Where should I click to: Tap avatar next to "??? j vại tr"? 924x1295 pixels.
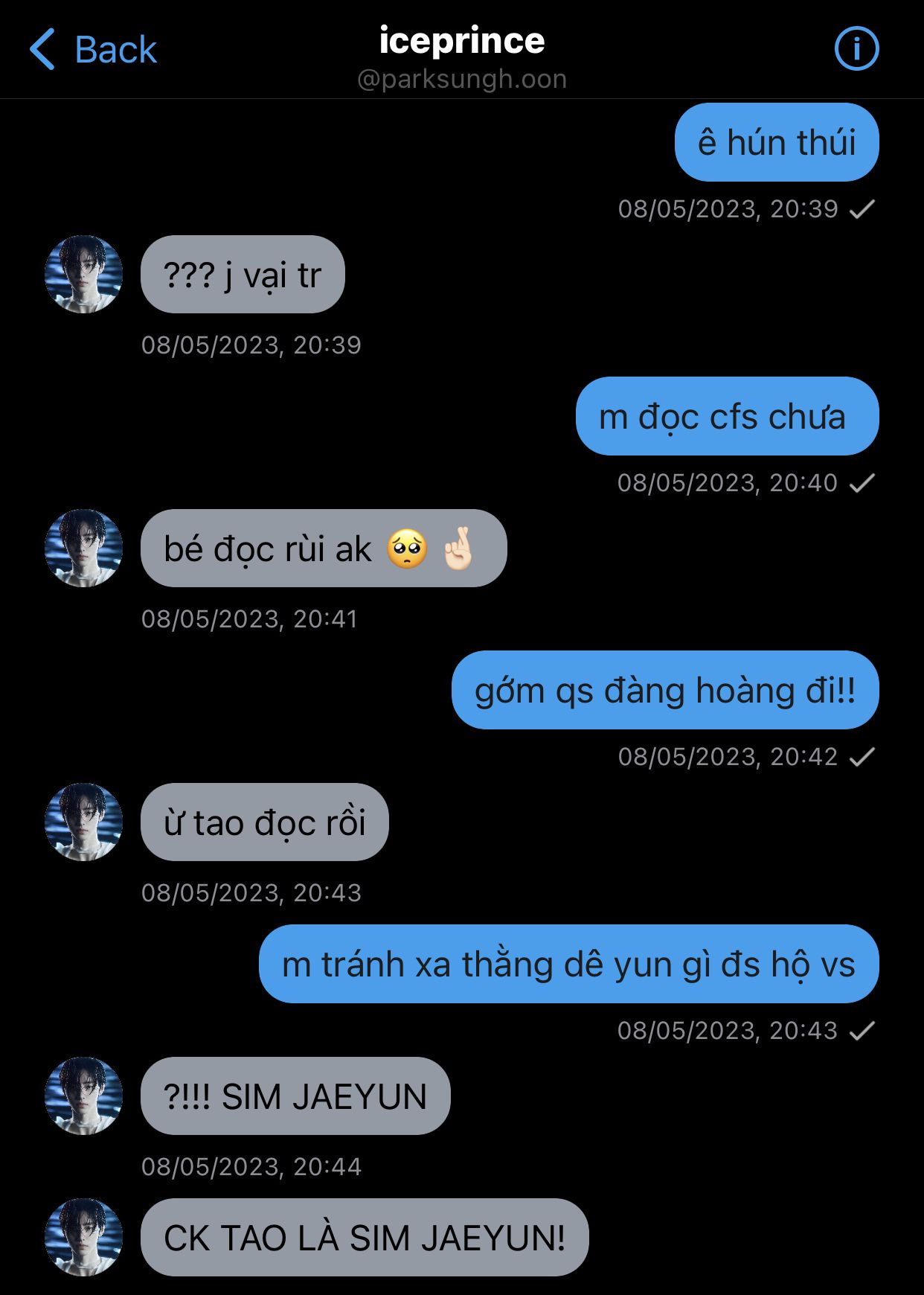click(x=83, y=275)
